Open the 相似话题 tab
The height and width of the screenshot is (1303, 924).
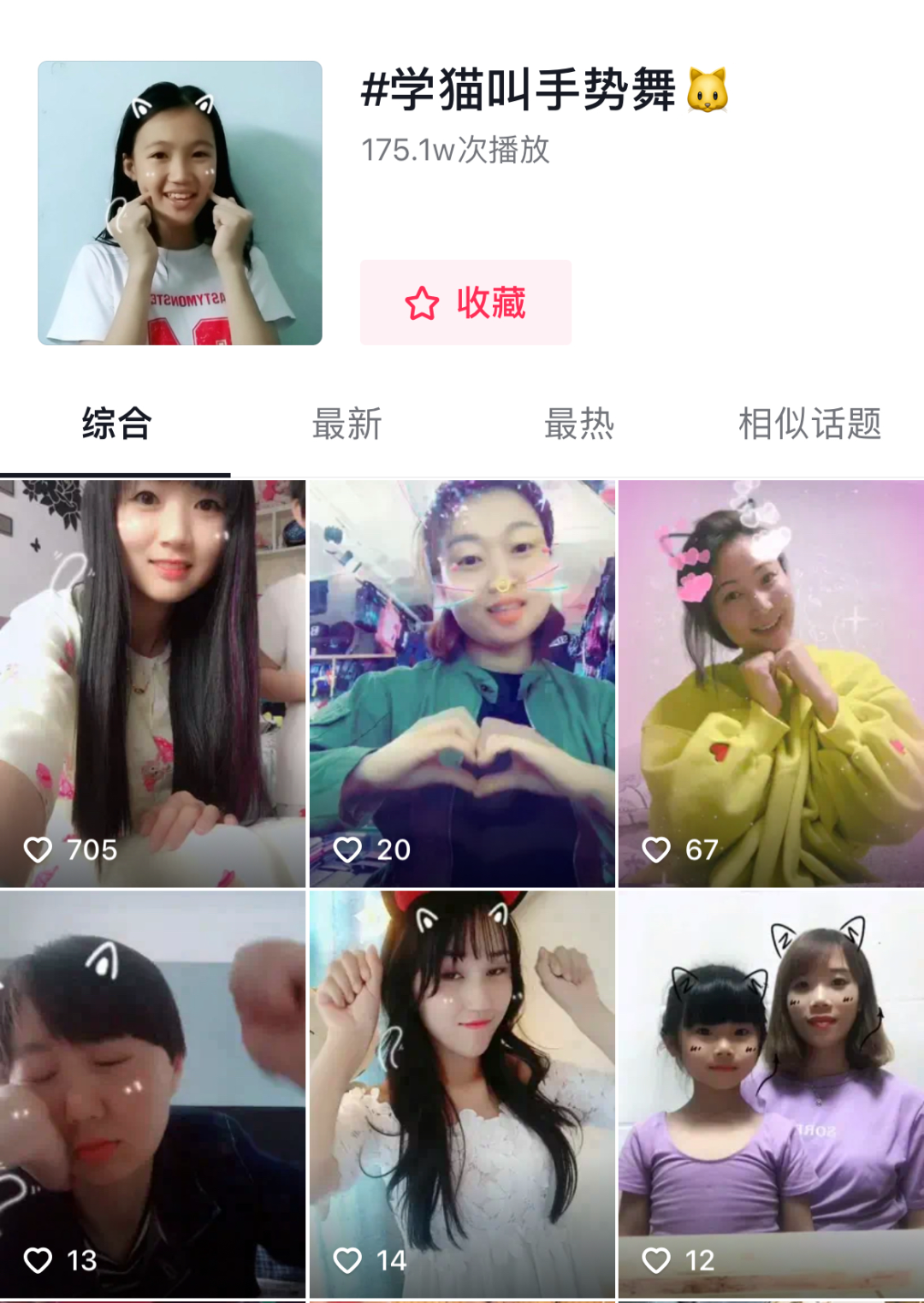pyautogui.click(x=809, y=424)
